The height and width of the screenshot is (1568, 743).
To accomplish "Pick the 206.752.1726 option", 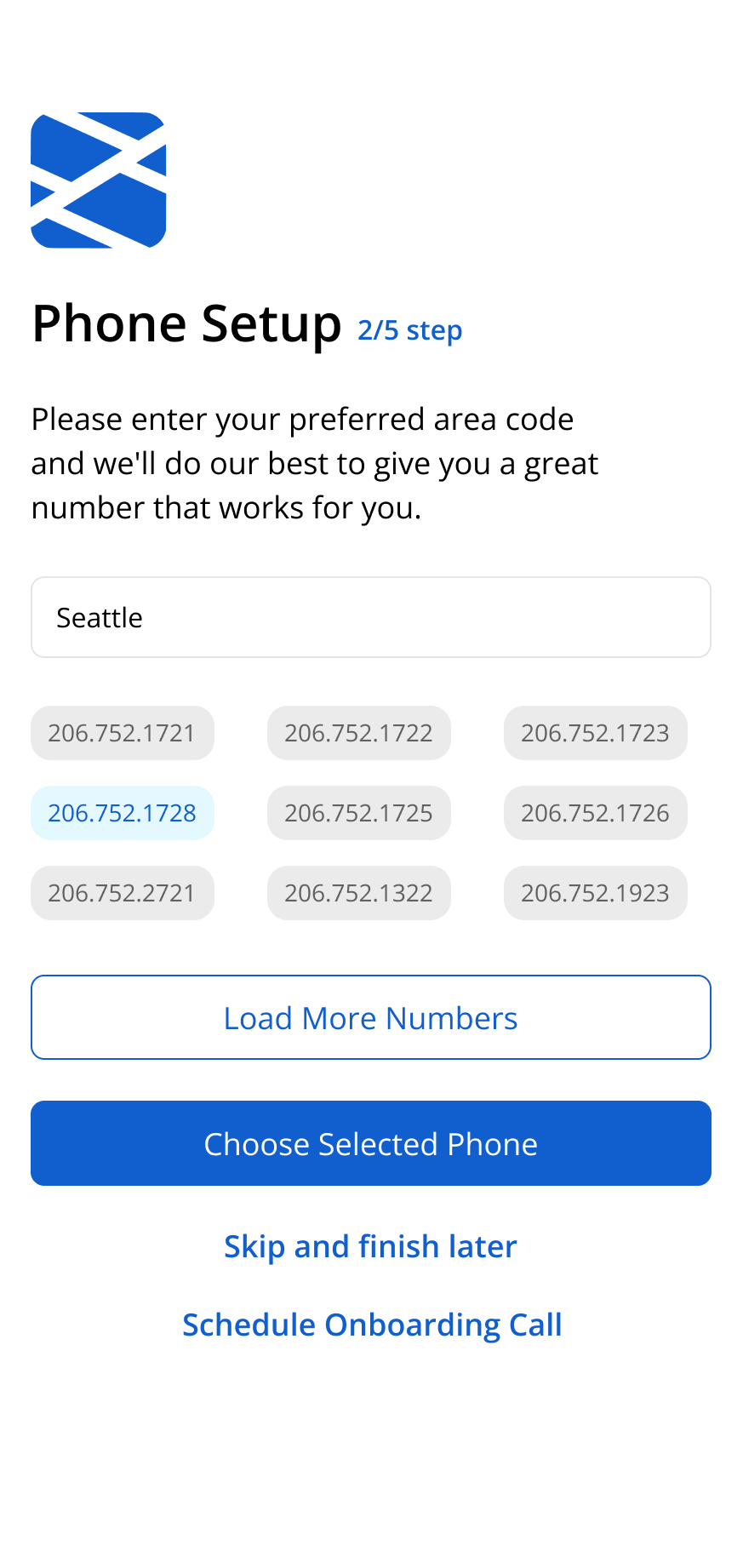I will [595, 813].
